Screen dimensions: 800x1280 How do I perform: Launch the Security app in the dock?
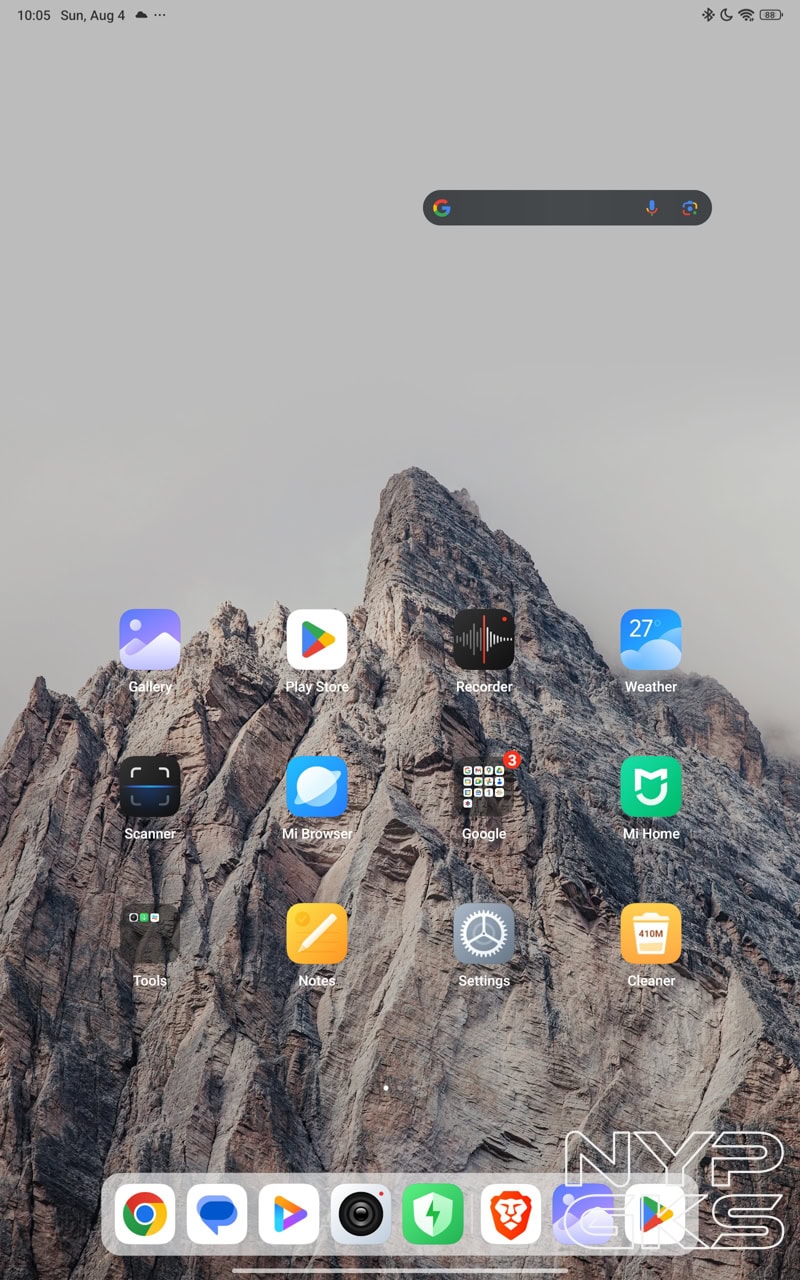coord(433,1215)
